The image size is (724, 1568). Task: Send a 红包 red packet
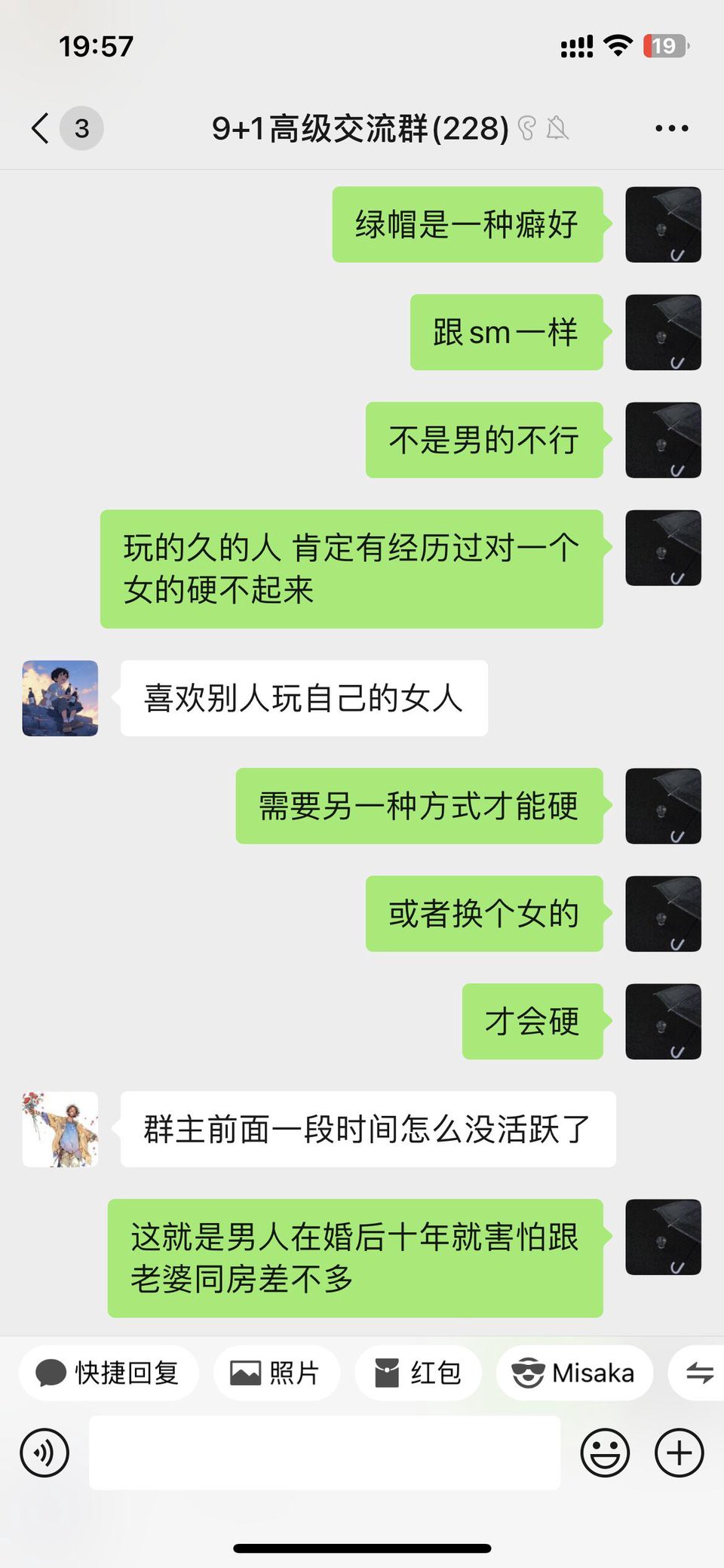click(419, 1373)
